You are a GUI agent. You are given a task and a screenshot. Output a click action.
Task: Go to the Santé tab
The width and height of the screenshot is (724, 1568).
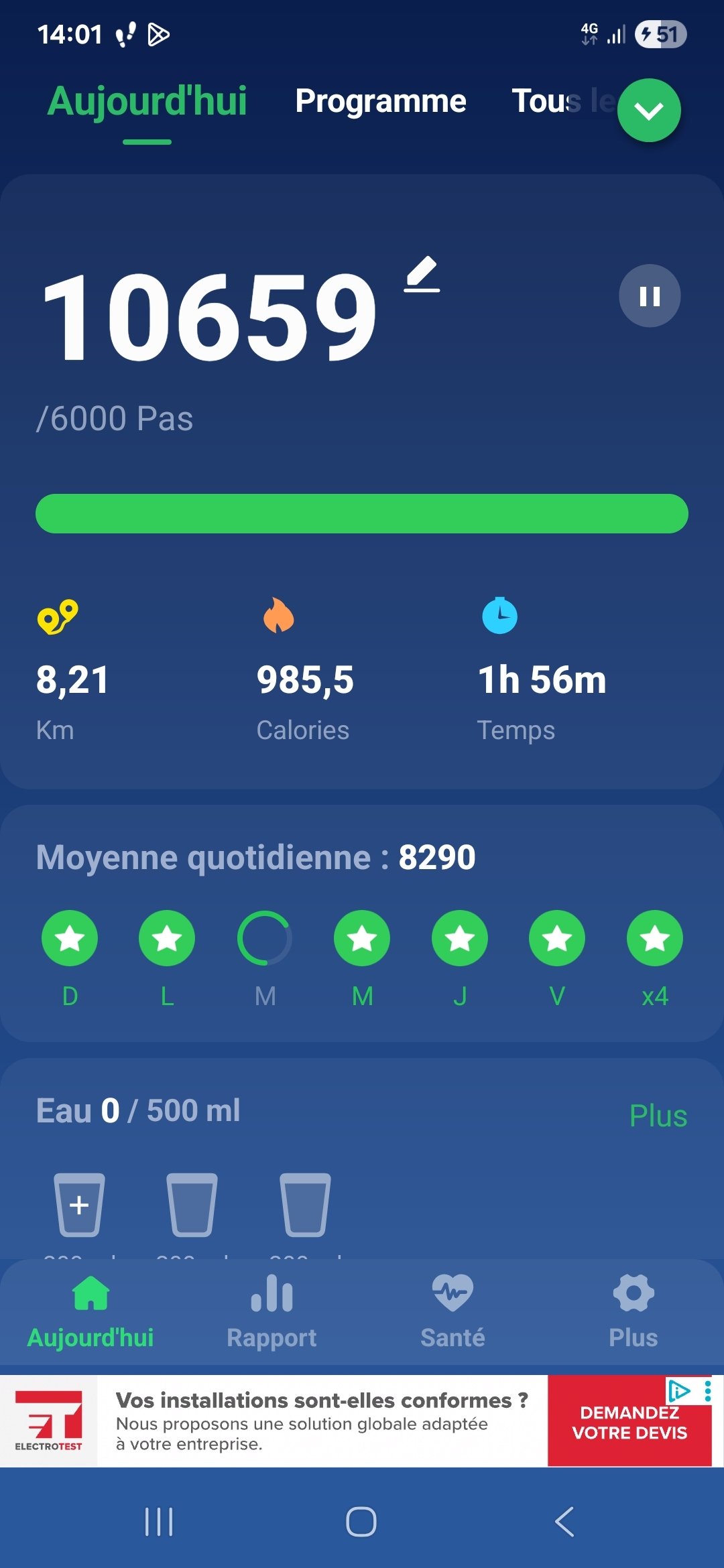452,1311
